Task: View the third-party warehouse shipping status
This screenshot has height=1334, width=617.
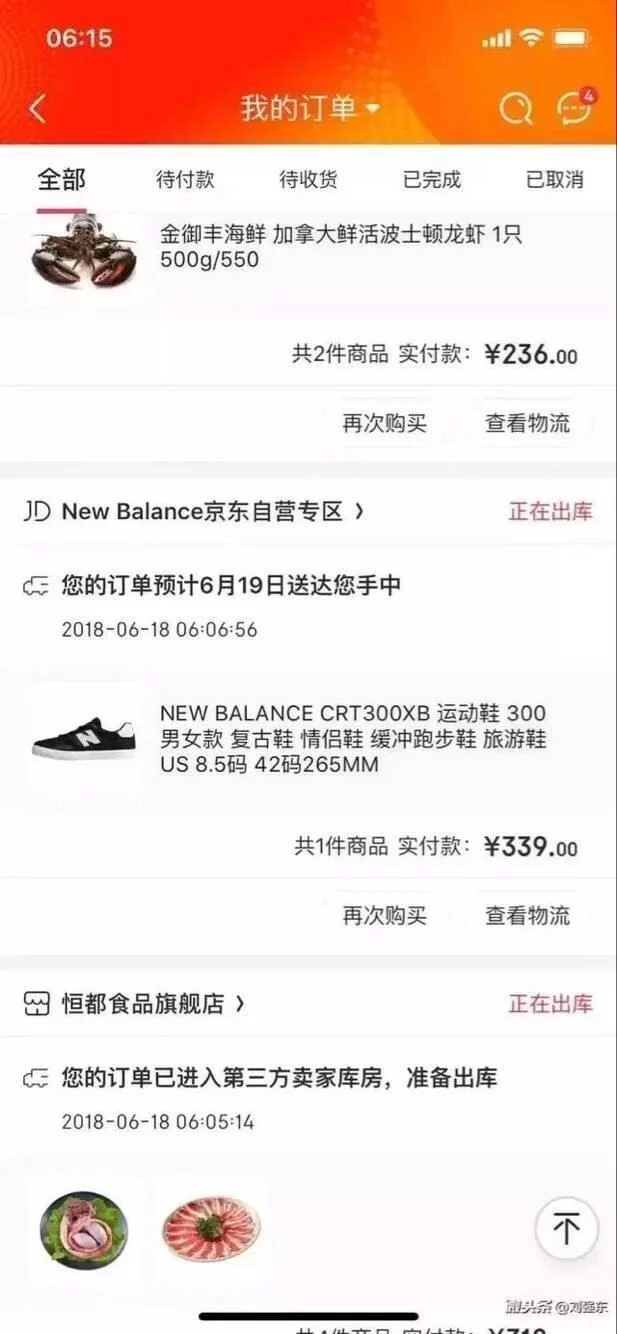Action: [278, 1078]
